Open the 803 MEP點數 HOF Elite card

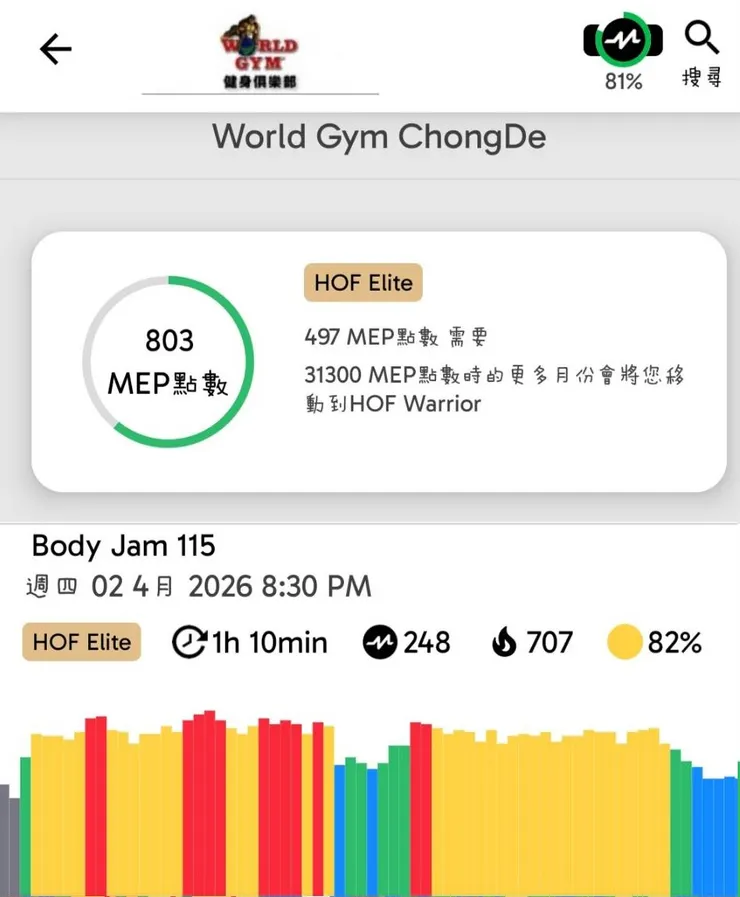[x=378, y=361]
